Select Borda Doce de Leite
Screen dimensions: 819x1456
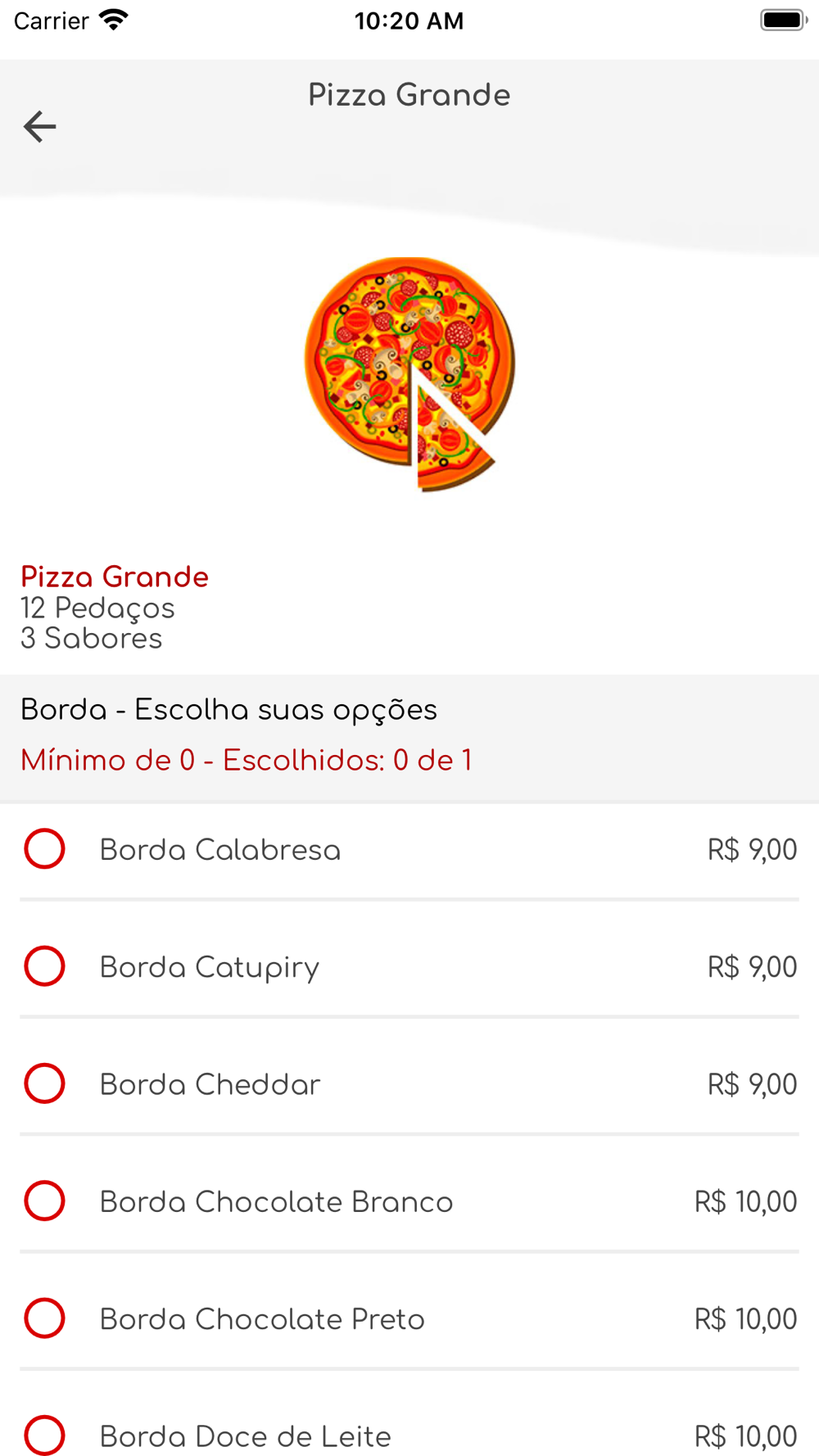pyautogui.click(x=409, y=1436)
